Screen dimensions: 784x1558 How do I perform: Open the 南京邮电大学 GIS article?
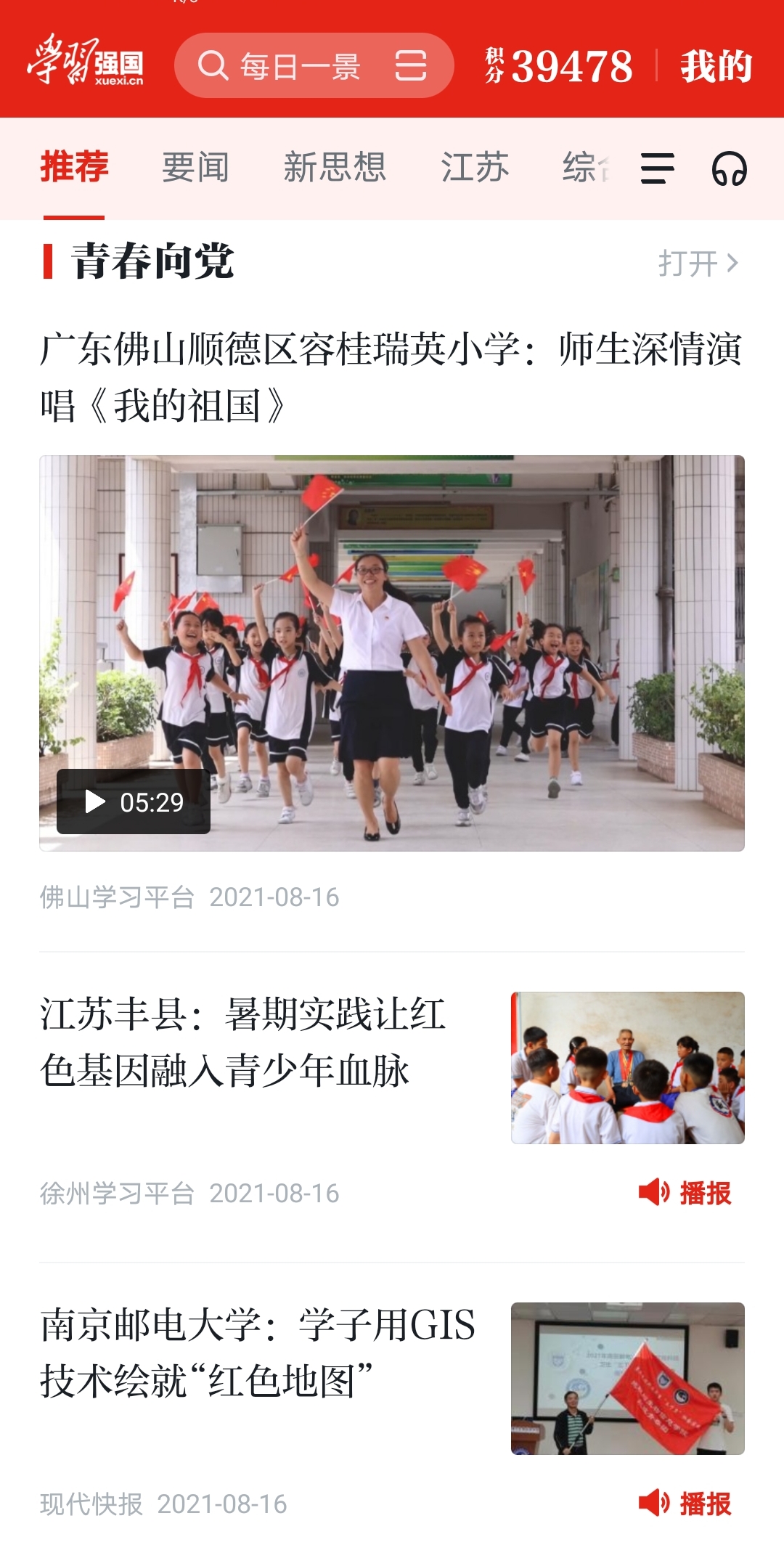pyautogui.click(x=258, y=1353)
